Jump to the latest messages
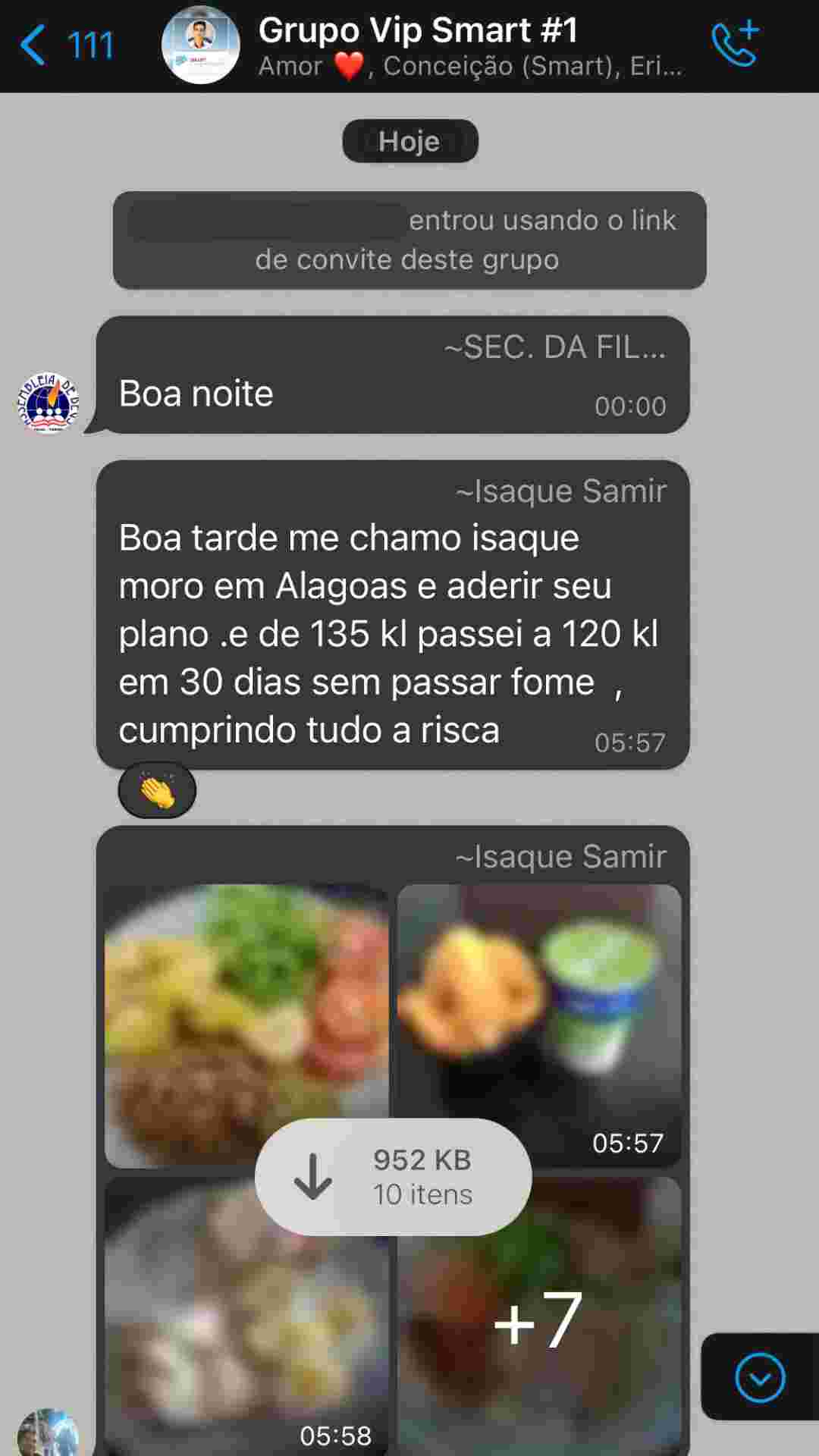Image resolution: width=819 pixels, height=1456 pixels. 760,1377
